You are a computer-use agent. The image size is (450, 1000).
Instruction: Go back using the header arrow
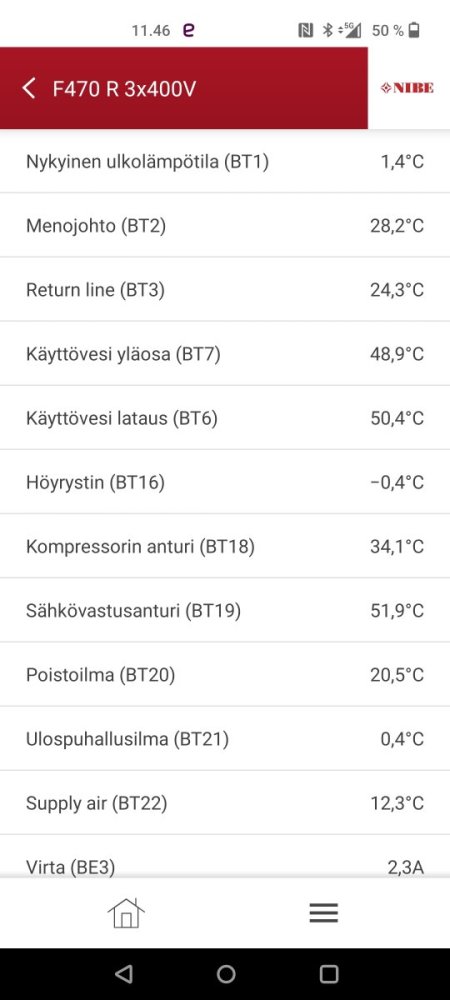(29, 88)
